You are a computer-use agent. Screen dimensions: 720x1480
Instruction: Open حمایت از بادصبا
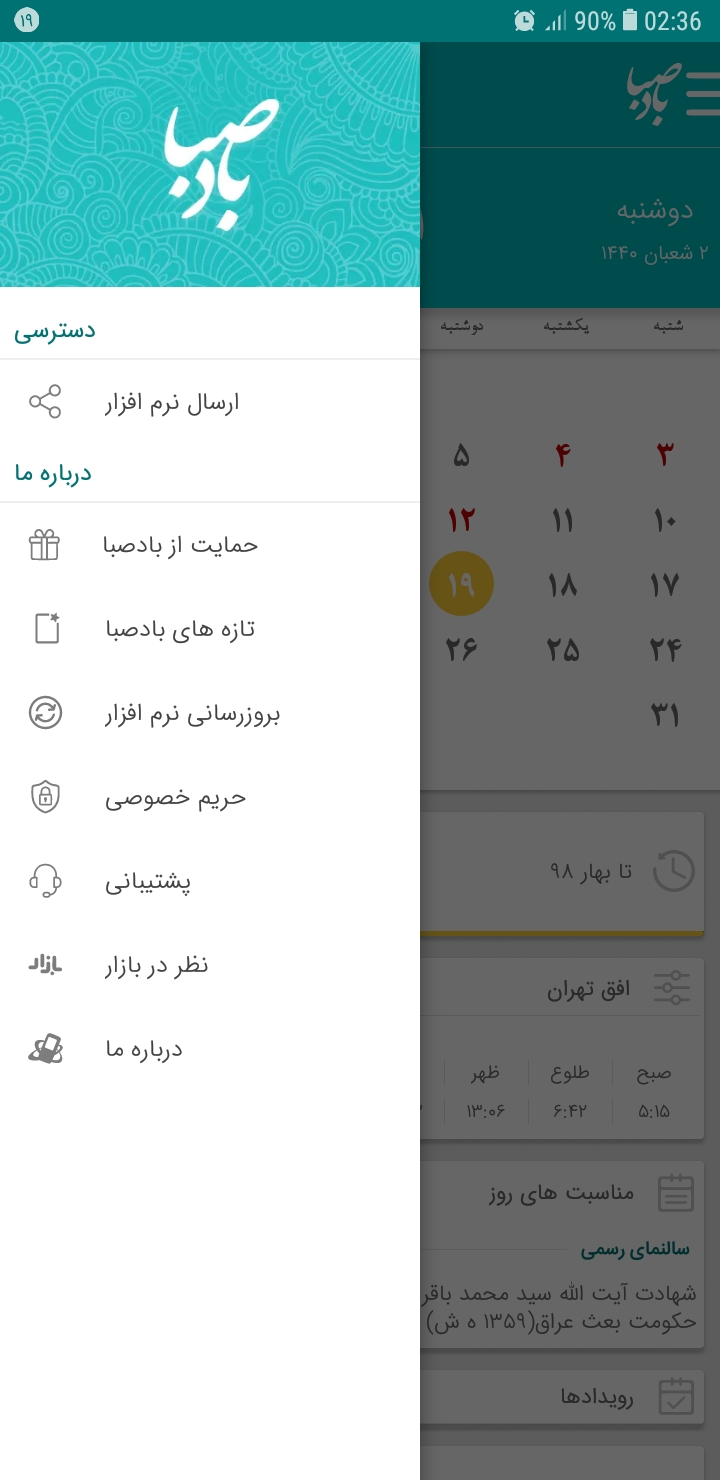pos(210,545)
